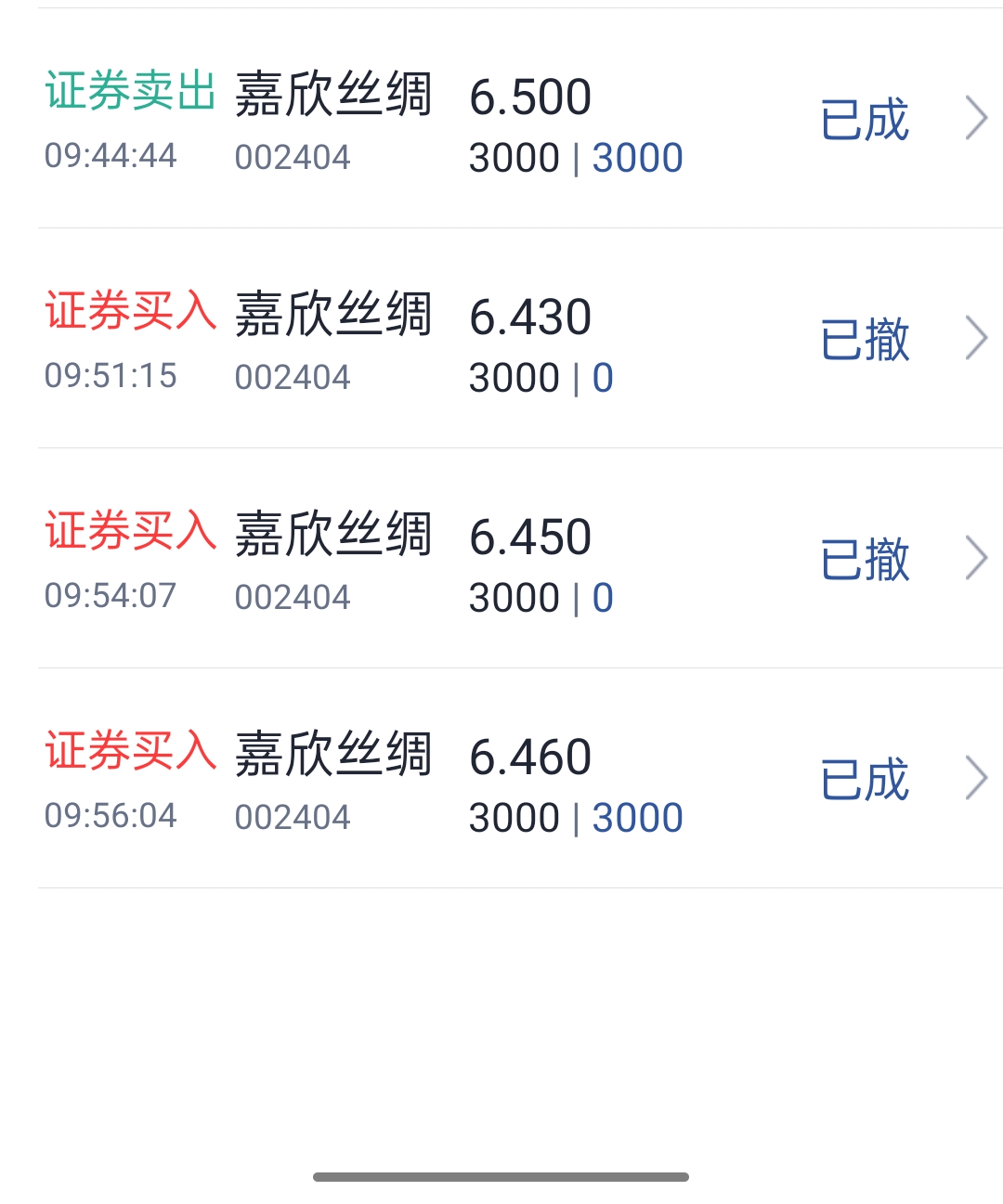Click the 已成 status on the sell order

coord(865,119)
